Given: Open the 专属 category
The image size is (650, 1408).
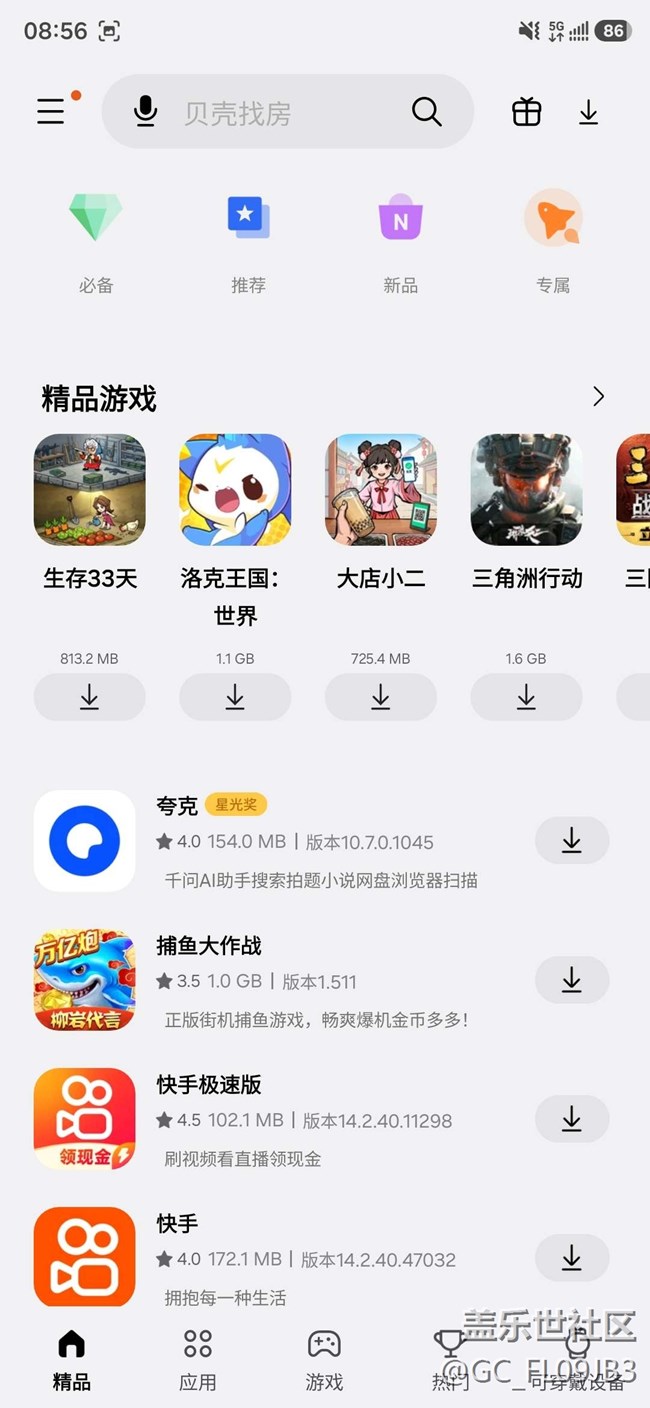Looking at the screenshot, I should pyautogui.click(x=553, y=240).
